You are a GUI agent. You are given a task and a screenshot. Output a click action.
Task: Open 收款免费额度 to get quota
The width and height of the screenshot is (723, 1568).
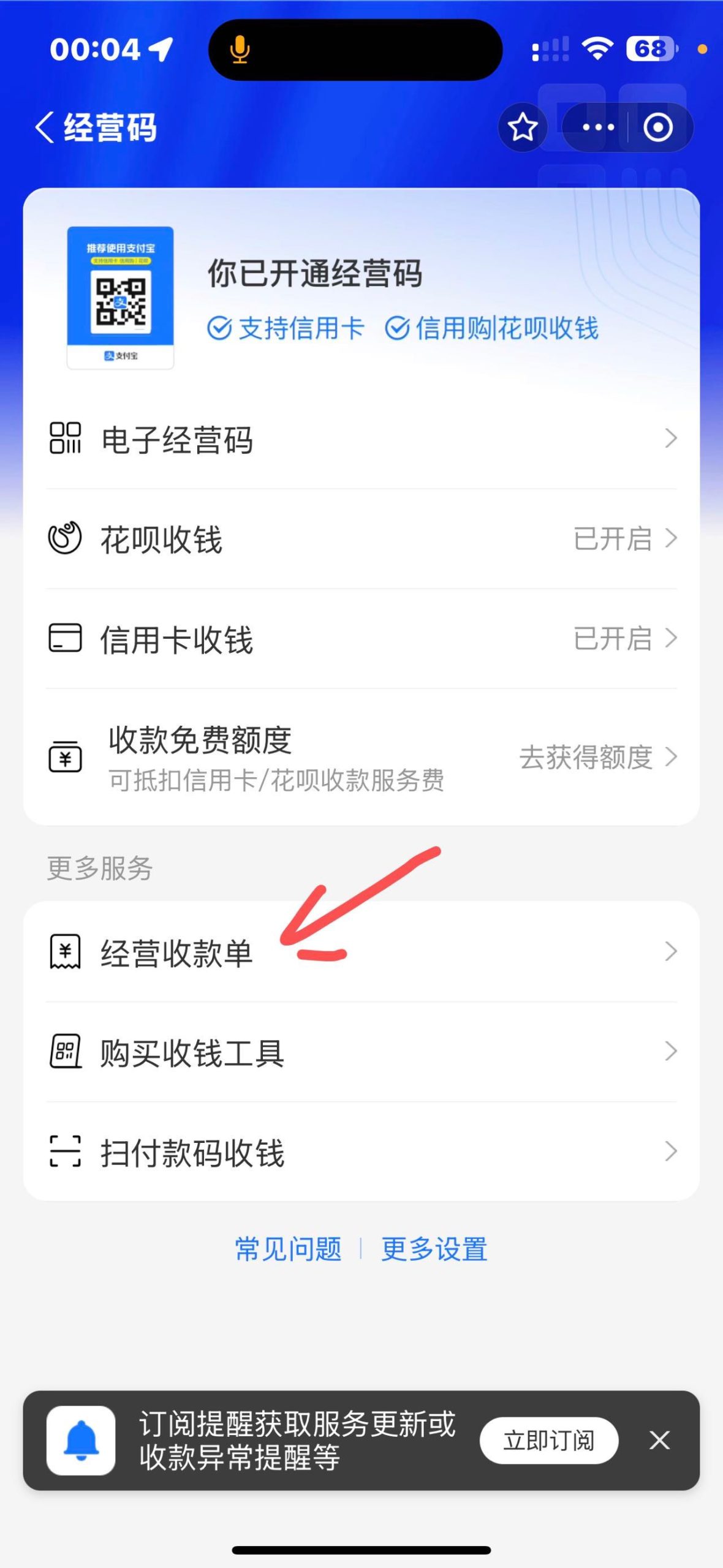(362, 758)
